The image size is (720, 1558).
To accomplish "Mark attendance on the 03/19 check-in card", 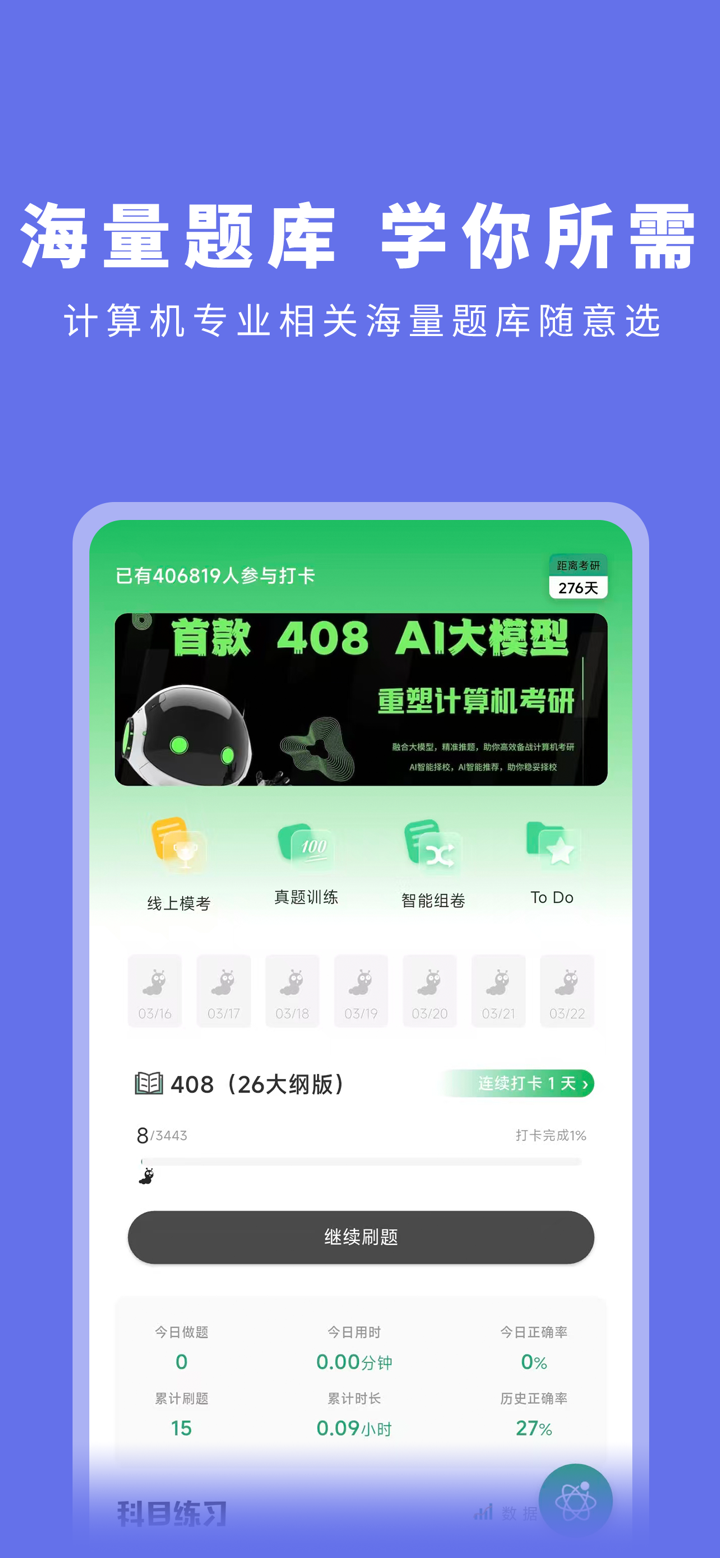I will [x=361, y=991].
